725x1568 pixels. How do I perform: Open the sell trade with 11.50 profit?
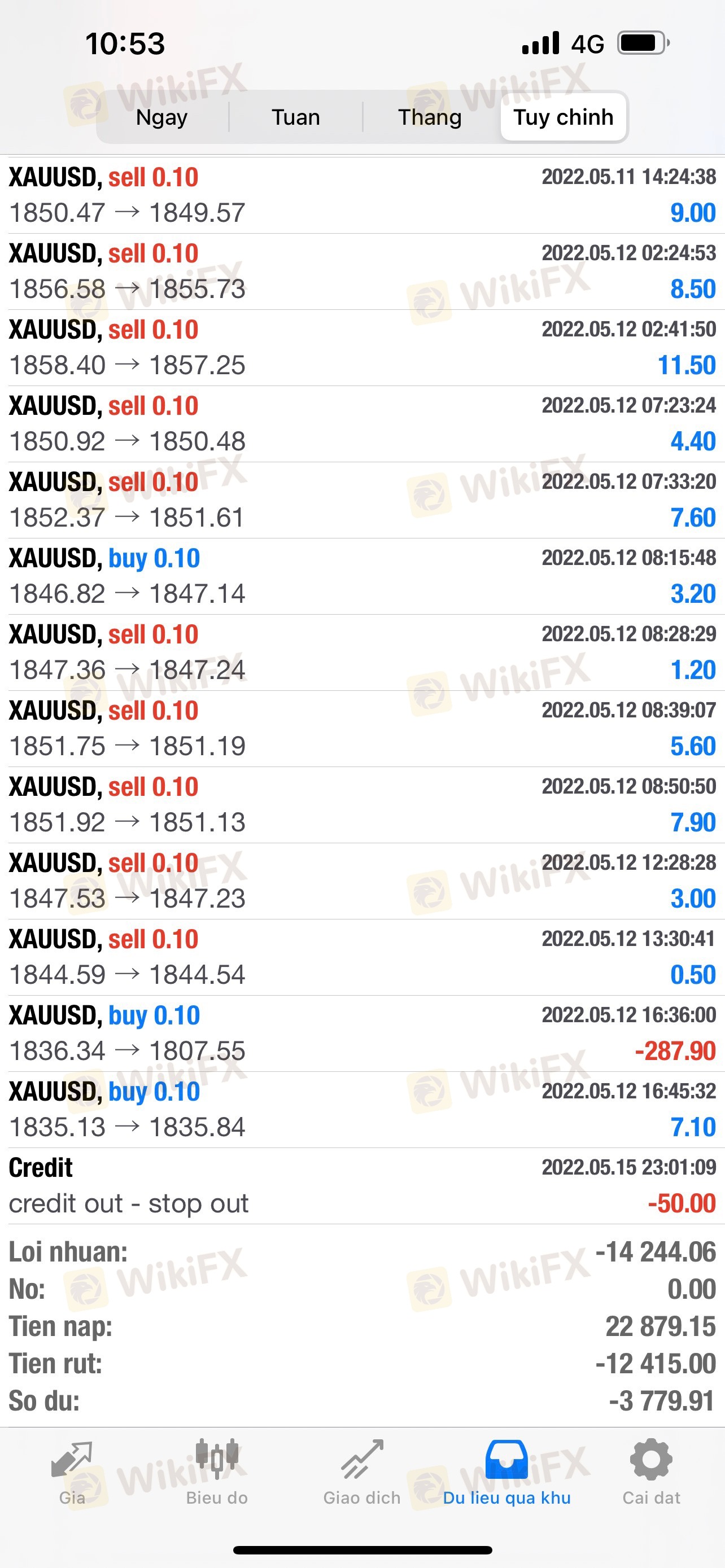tap(362, 348)
